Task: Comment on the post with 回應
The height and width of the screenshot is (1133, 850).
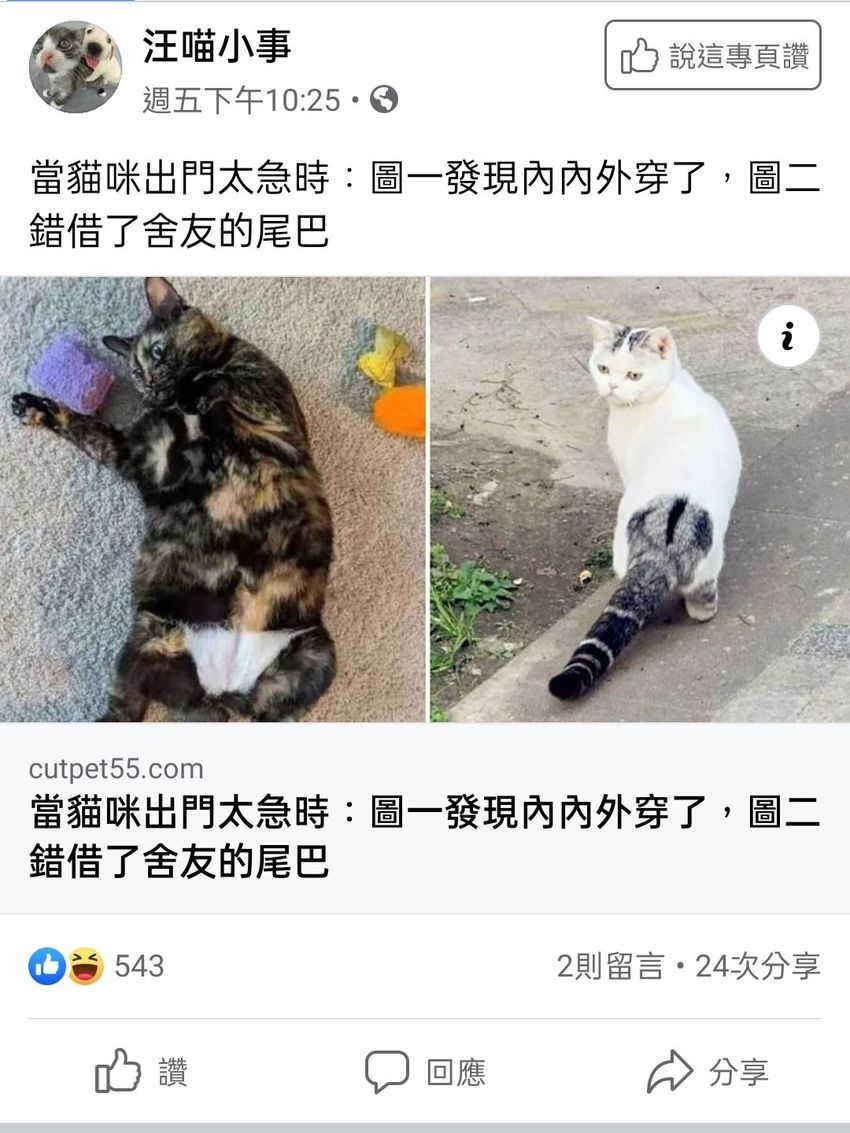Action: point(425,1072)
